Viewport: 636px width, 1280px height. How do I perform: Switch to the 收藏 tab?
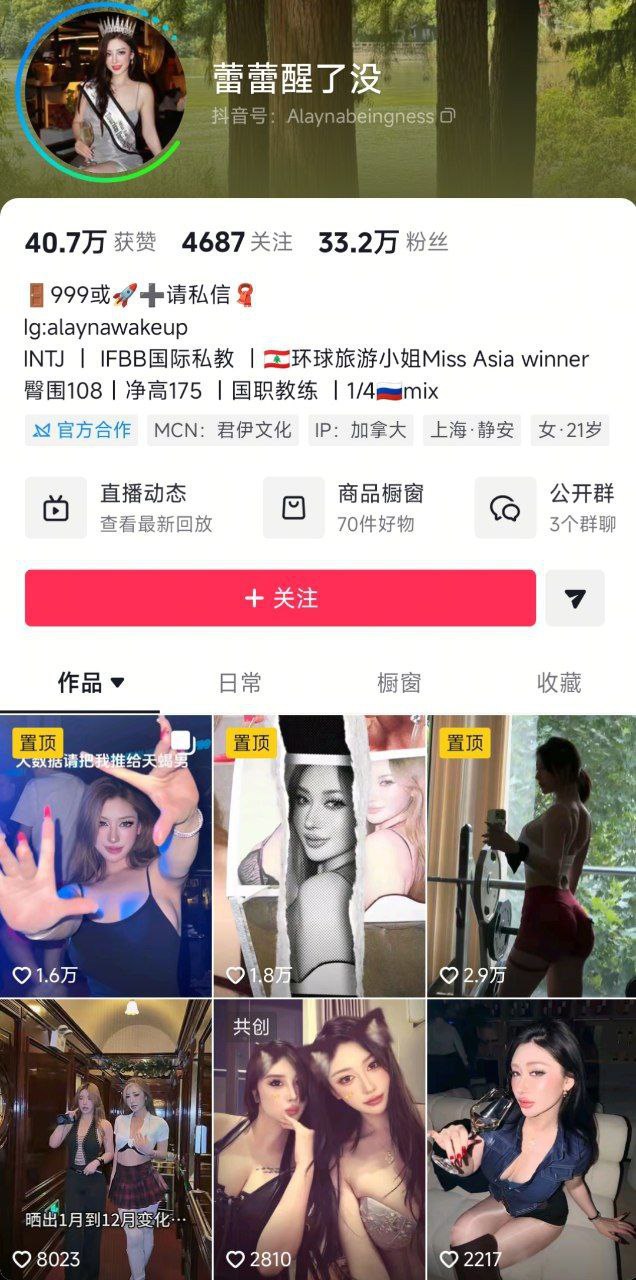coord(559,683)
